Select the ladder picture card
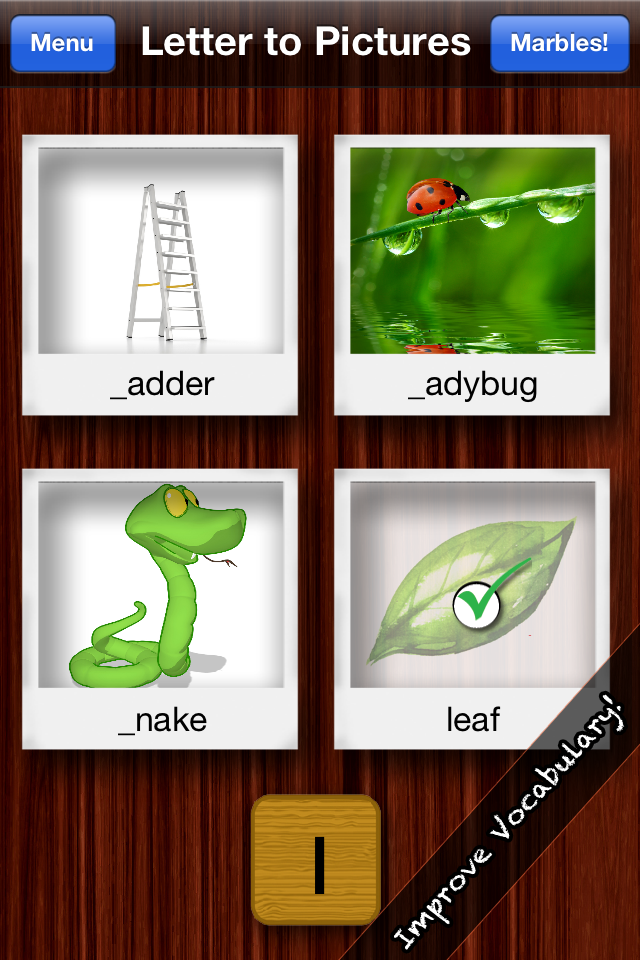 pyautogui.click(x=160, y=274)
